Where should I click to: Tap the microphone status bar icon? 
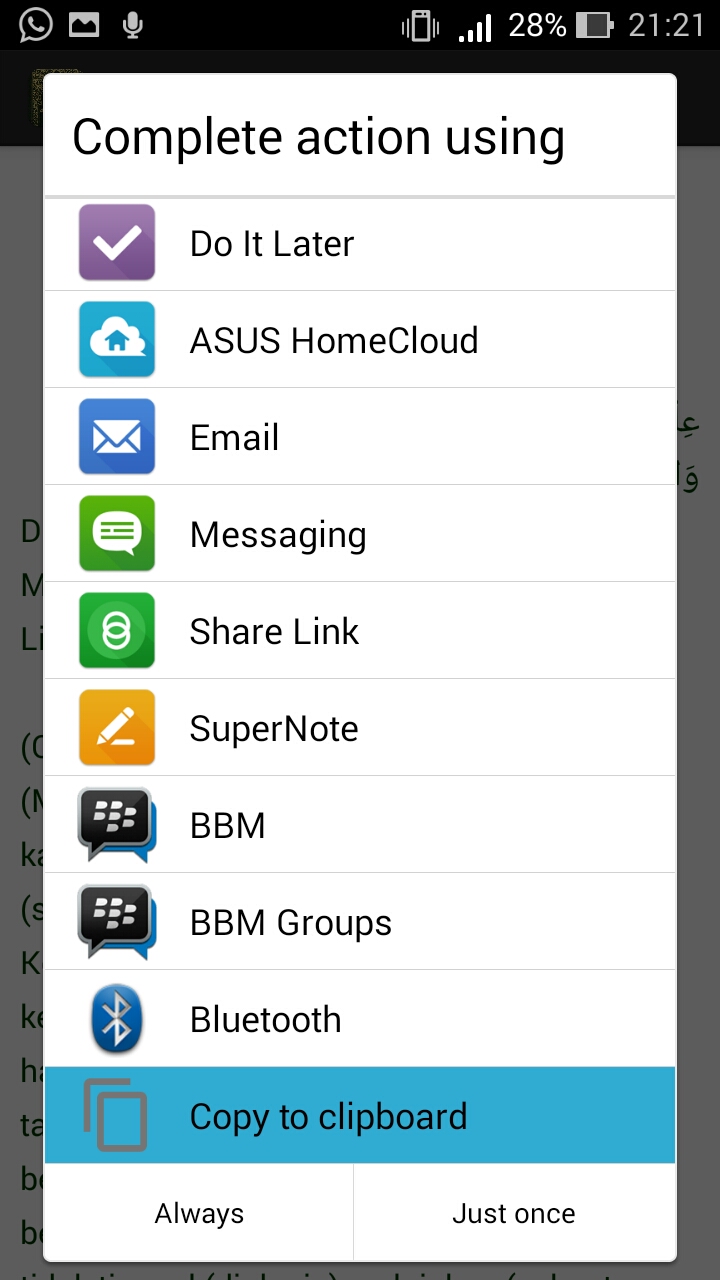(135, 24)
